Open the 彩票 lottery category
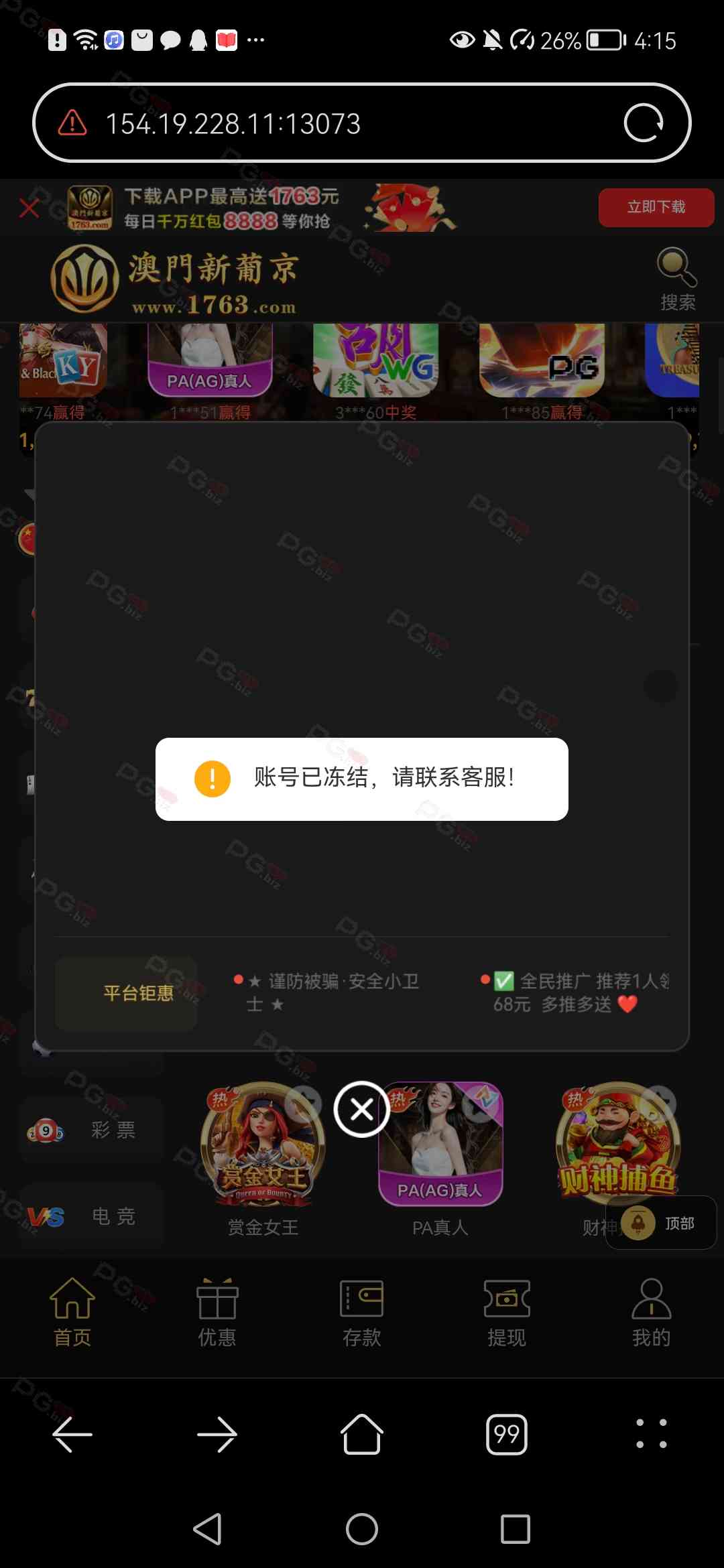This screenshot has height=1568, width=724. point(92,1130)
